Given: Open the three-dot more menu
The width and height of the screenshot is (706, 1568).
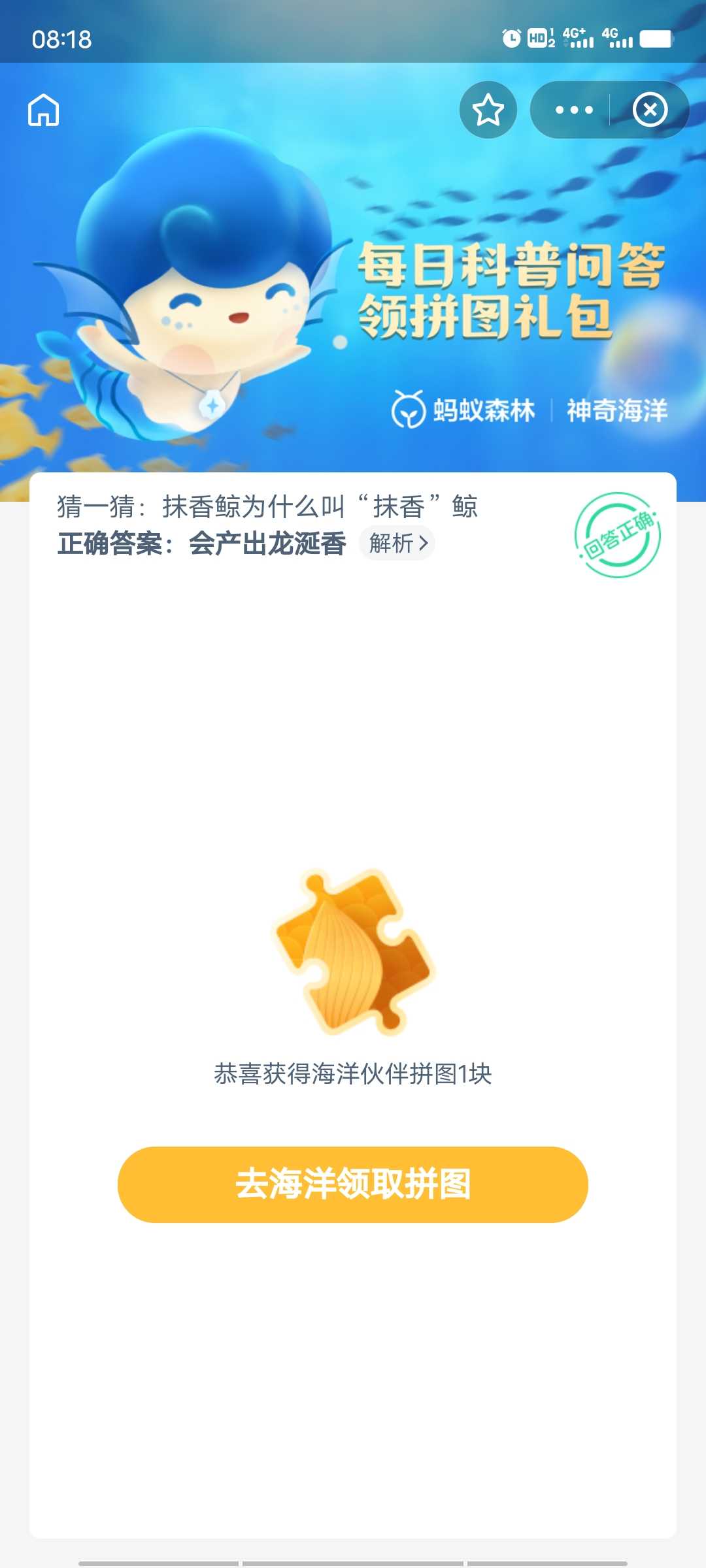Looking at the screenshot, I should [573, 110].
